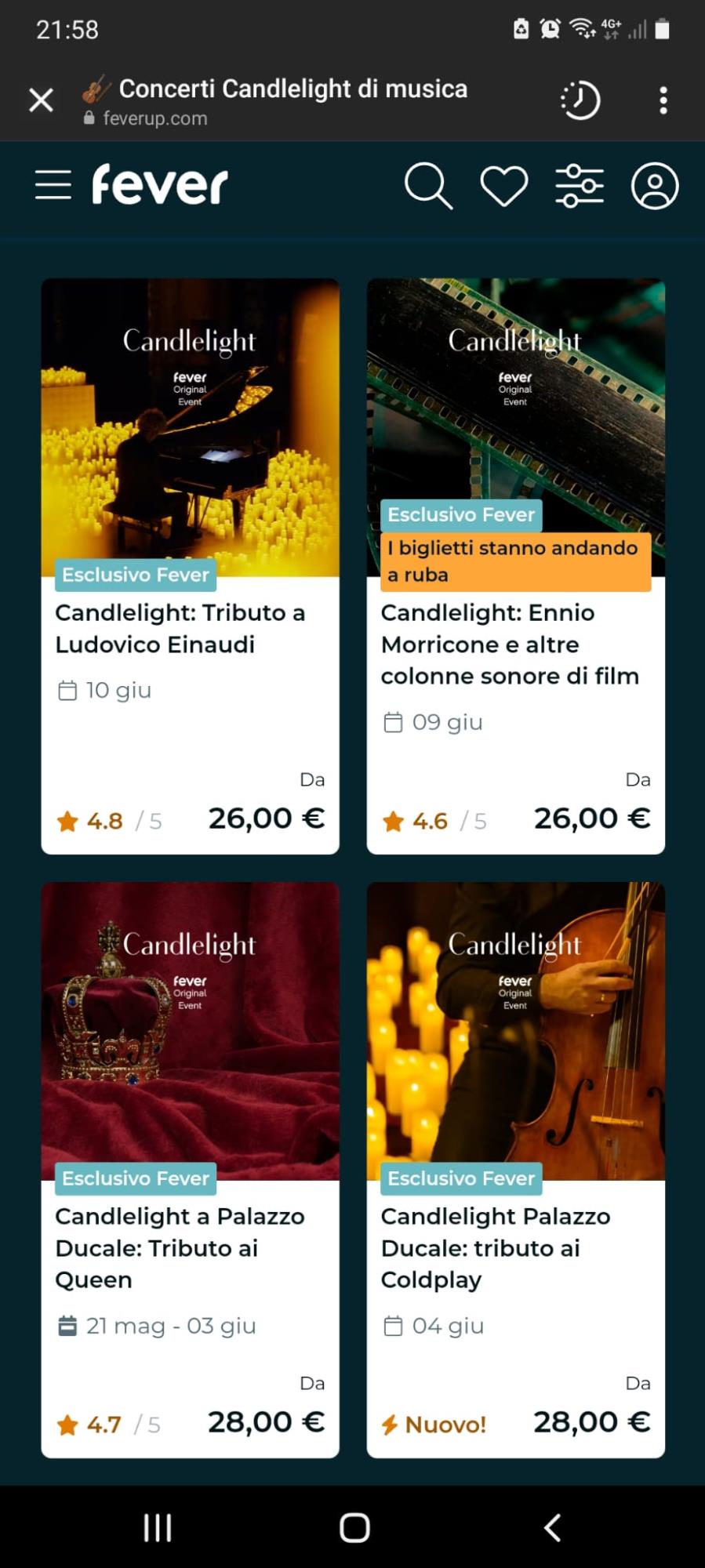Open the browser overflow menu
The width and height of the screenshot is (705, 1568).
coord(663,100)
